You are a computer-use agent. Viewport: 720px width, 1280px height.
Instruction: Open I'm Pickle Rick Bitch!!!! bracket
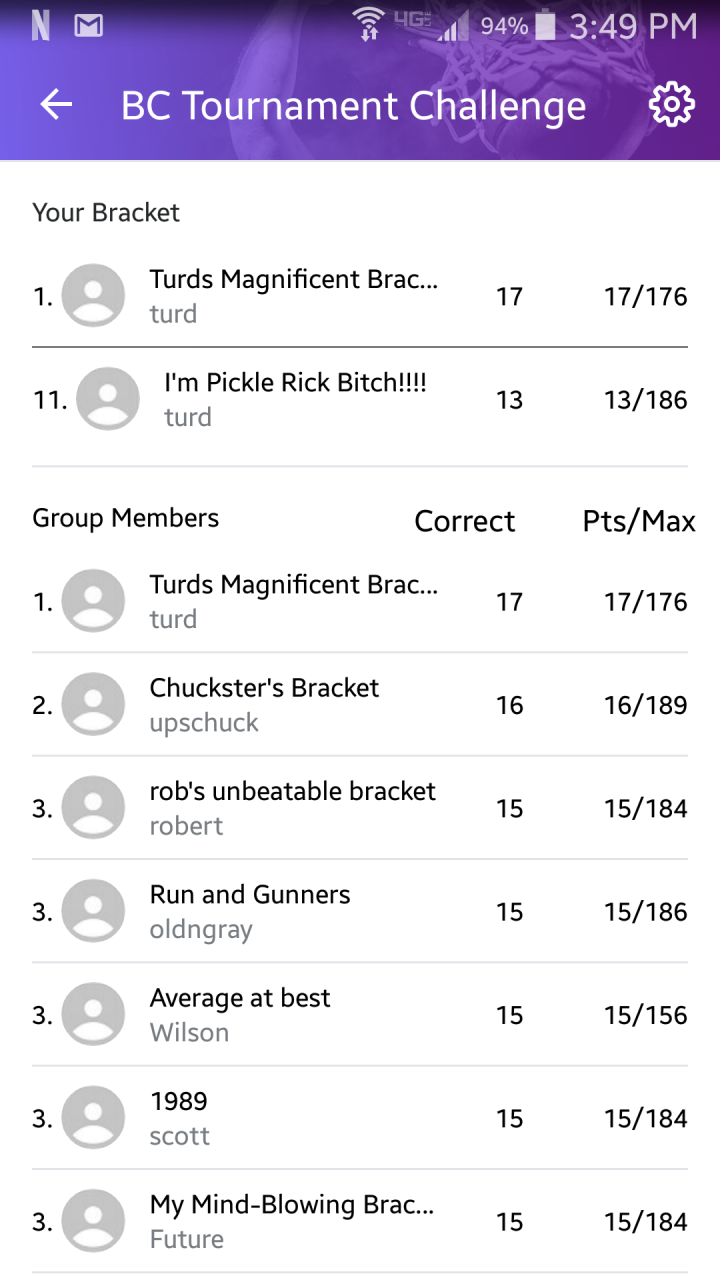(360, 399)
